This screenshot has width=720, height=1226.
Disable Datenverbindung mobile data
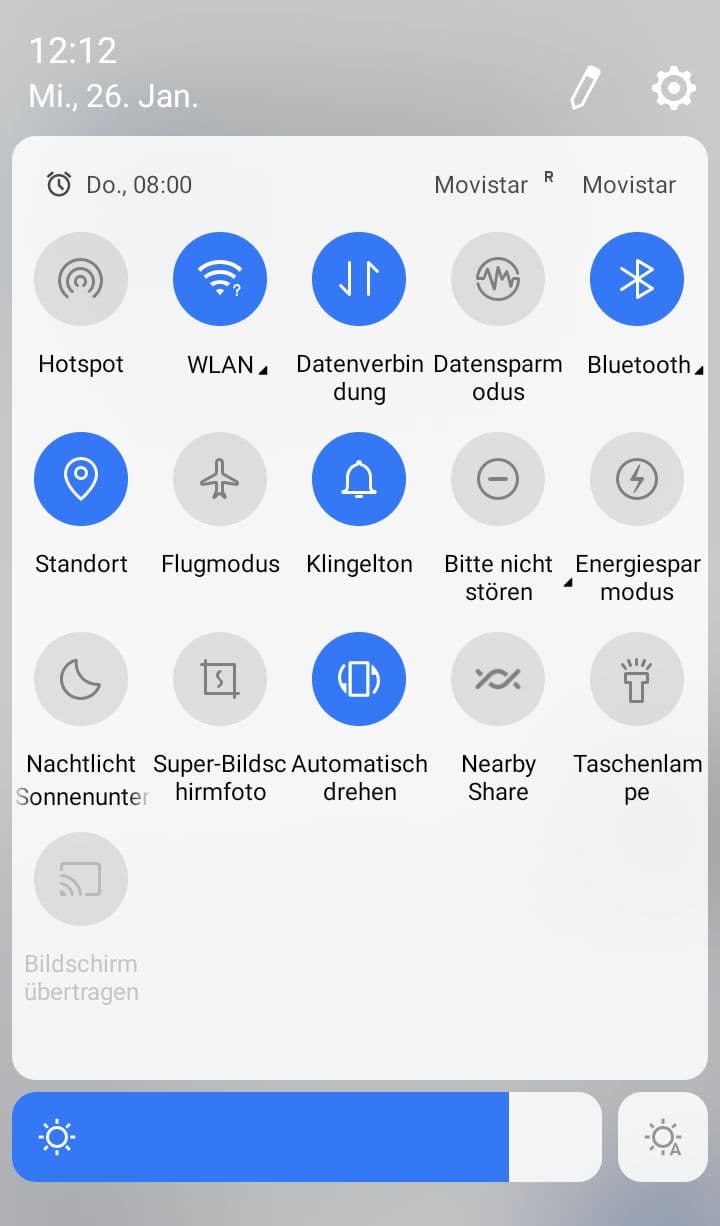(x=359, y=279)
